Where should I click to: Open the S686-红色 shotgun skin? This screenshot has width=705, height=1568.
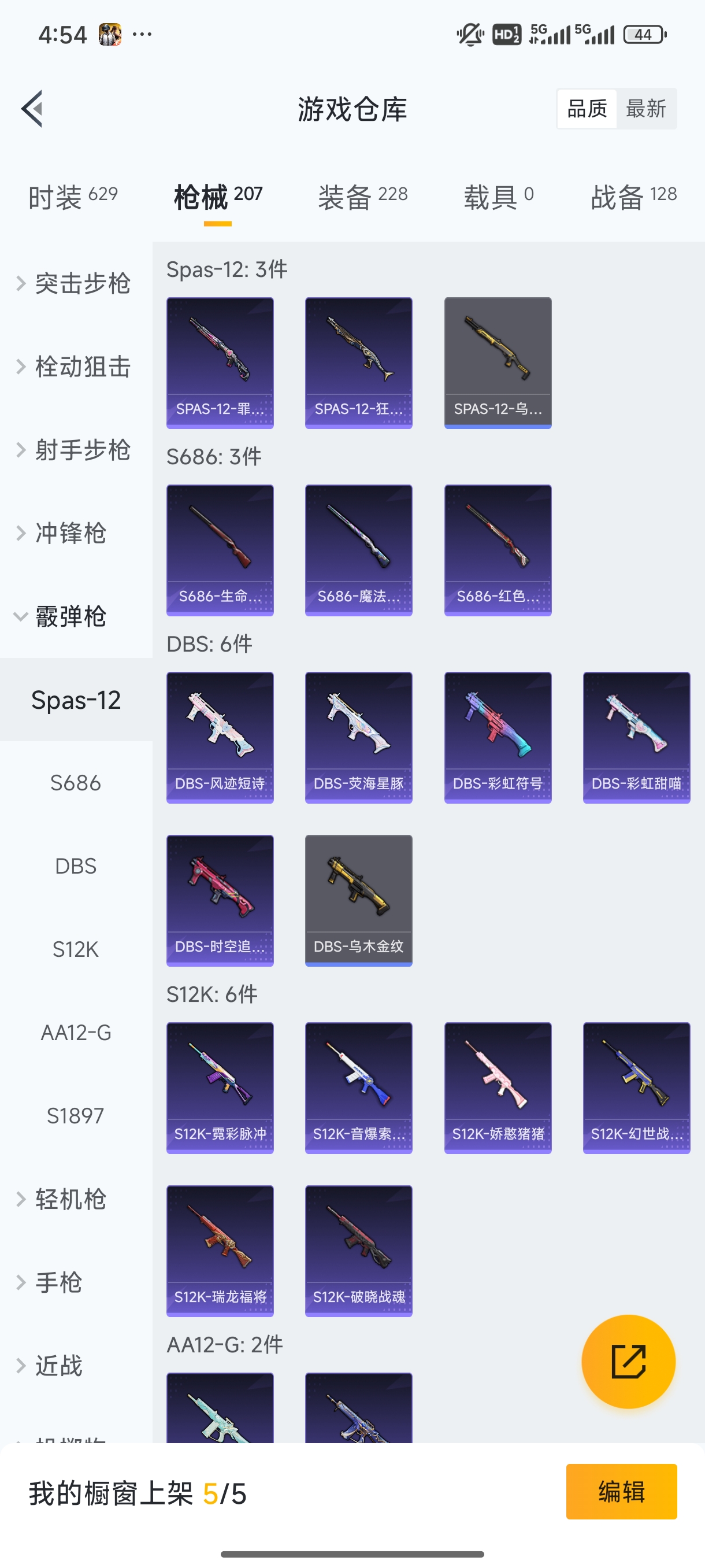pyautogui.click(x=498, y=549)
